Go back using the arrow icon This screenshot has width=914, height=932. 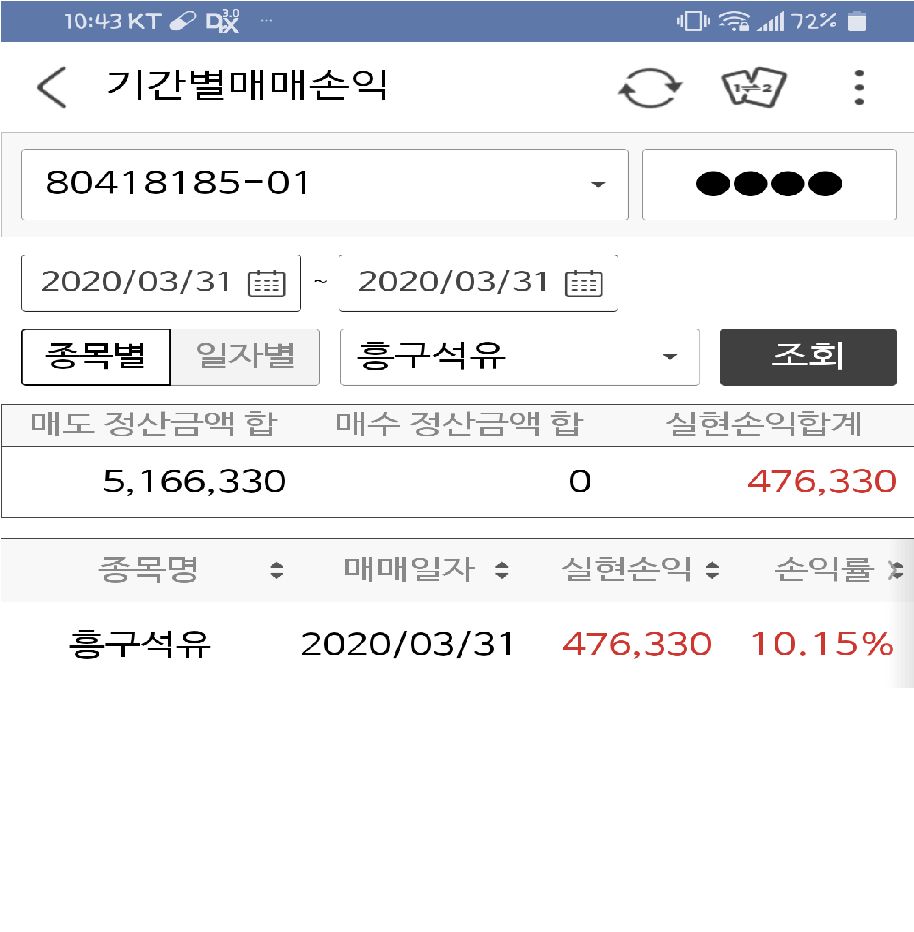pyautogui.click(x=51, y=87)
